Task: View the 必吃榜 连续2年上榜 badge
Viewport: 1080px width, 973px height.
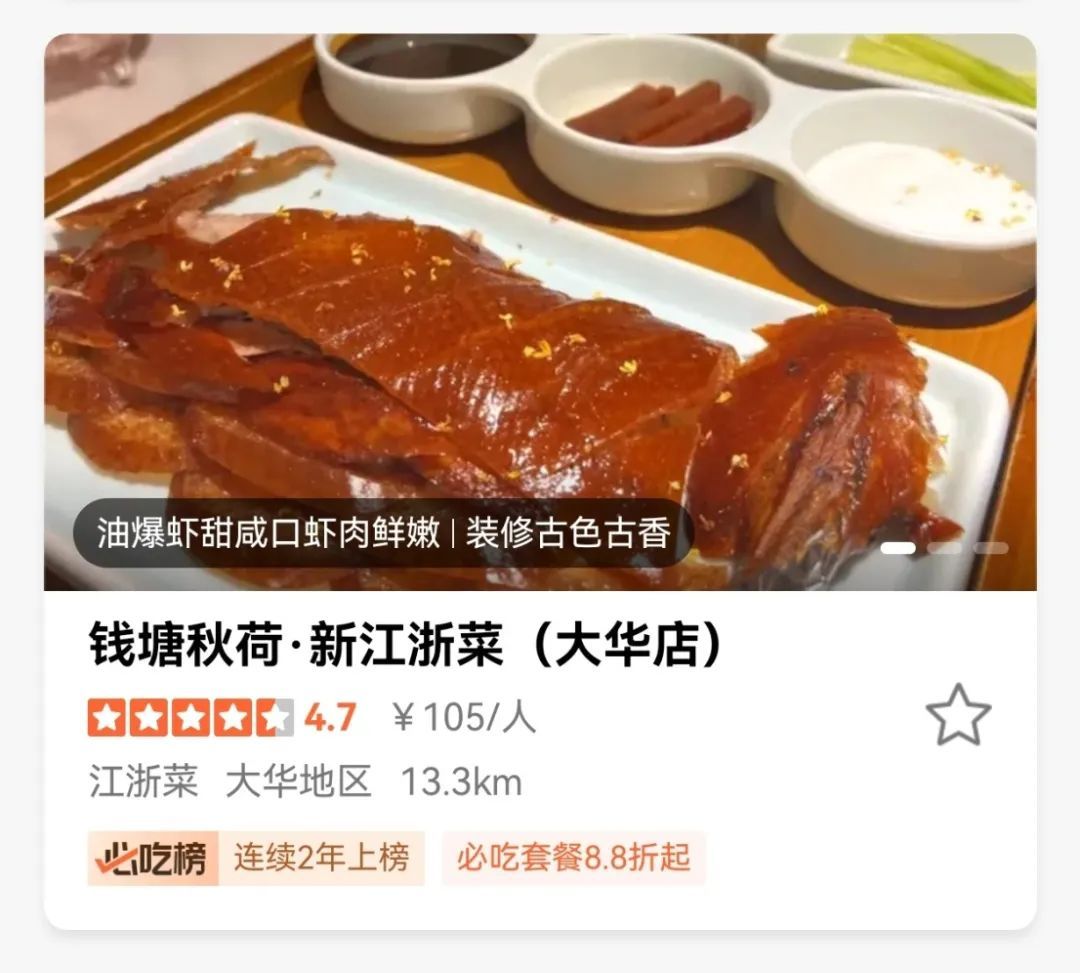Action: pyautogui.click(x=256, y=858)
